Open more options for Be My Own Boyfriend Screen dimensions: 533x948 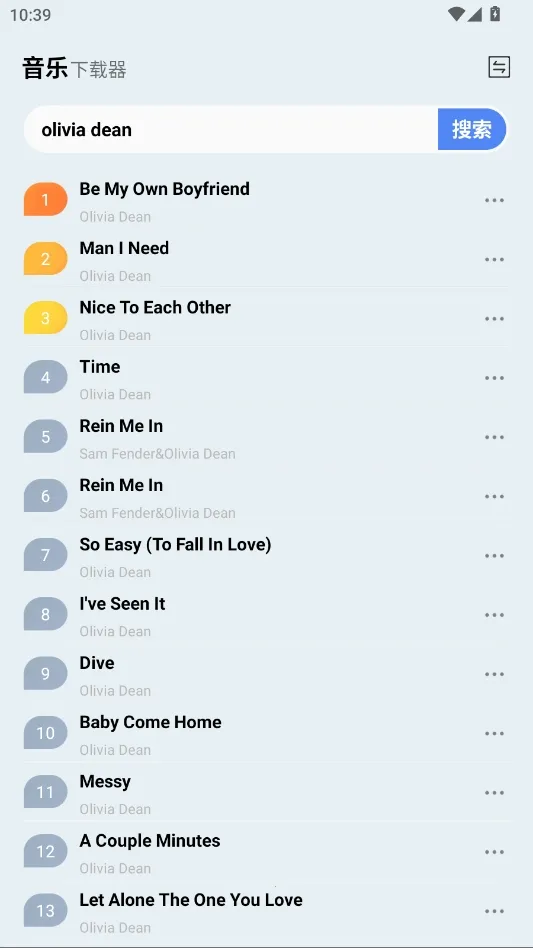click(x=494, y=200)
